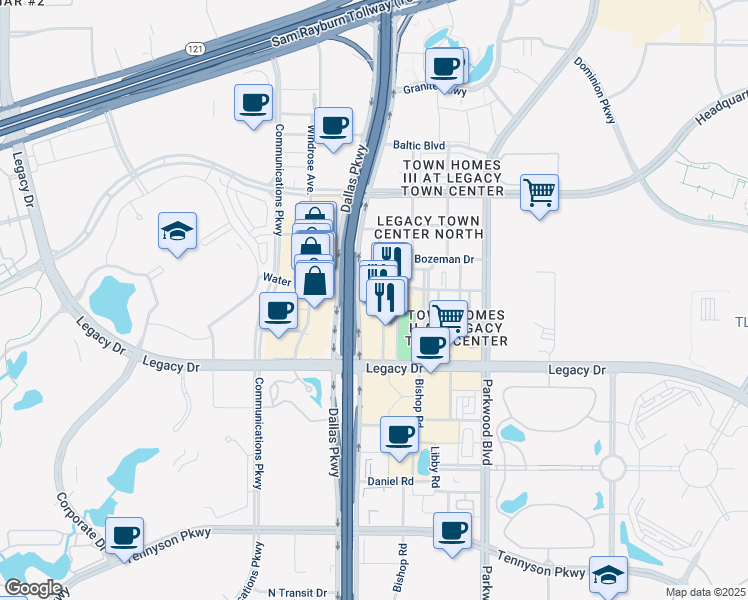Image resolution: width=748 pixels, height=600 pixels.
Task: Open coffee marker on Legacy Dr by Bishop Rd
Action: pos(431,347)
